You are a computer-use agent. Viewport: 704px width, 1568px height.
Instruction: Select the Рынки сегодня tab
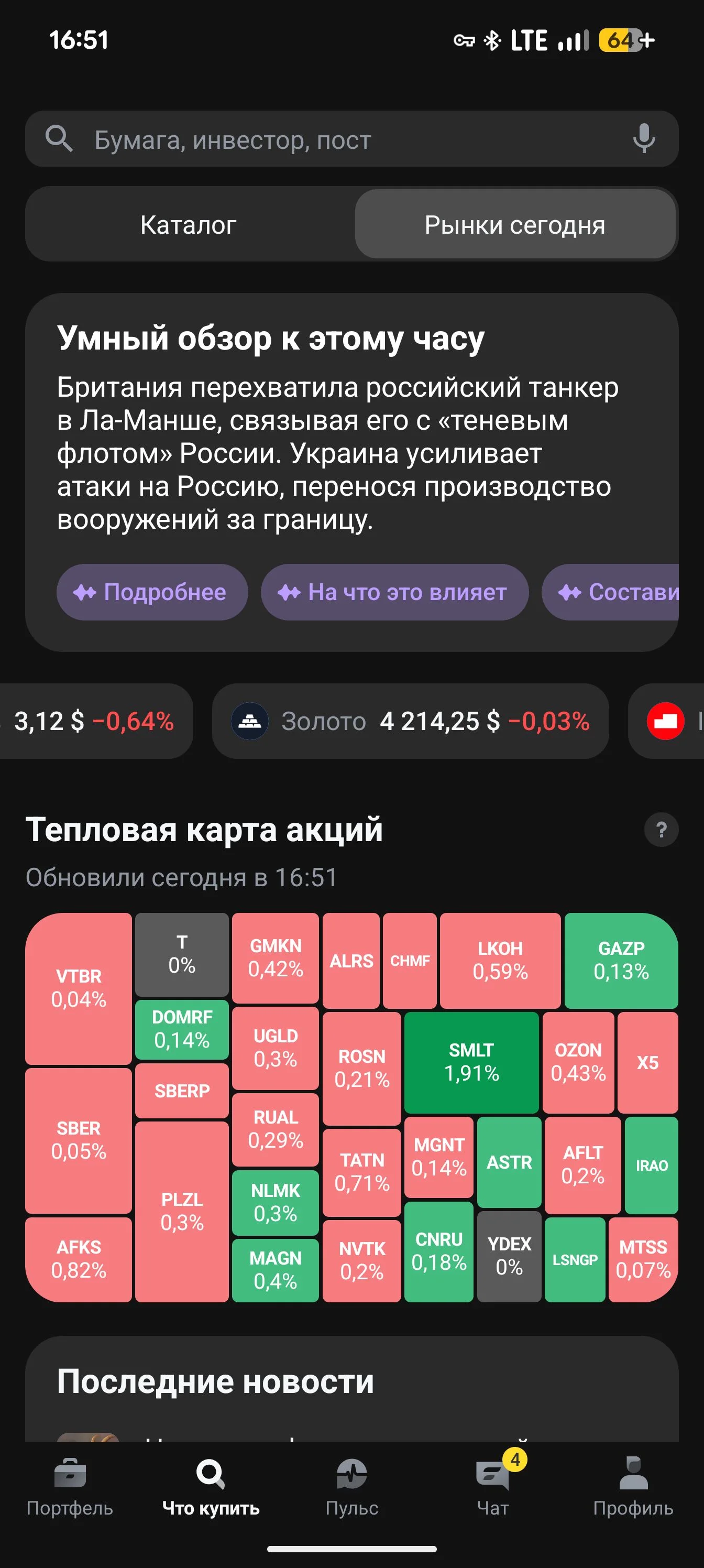(515, 225)
